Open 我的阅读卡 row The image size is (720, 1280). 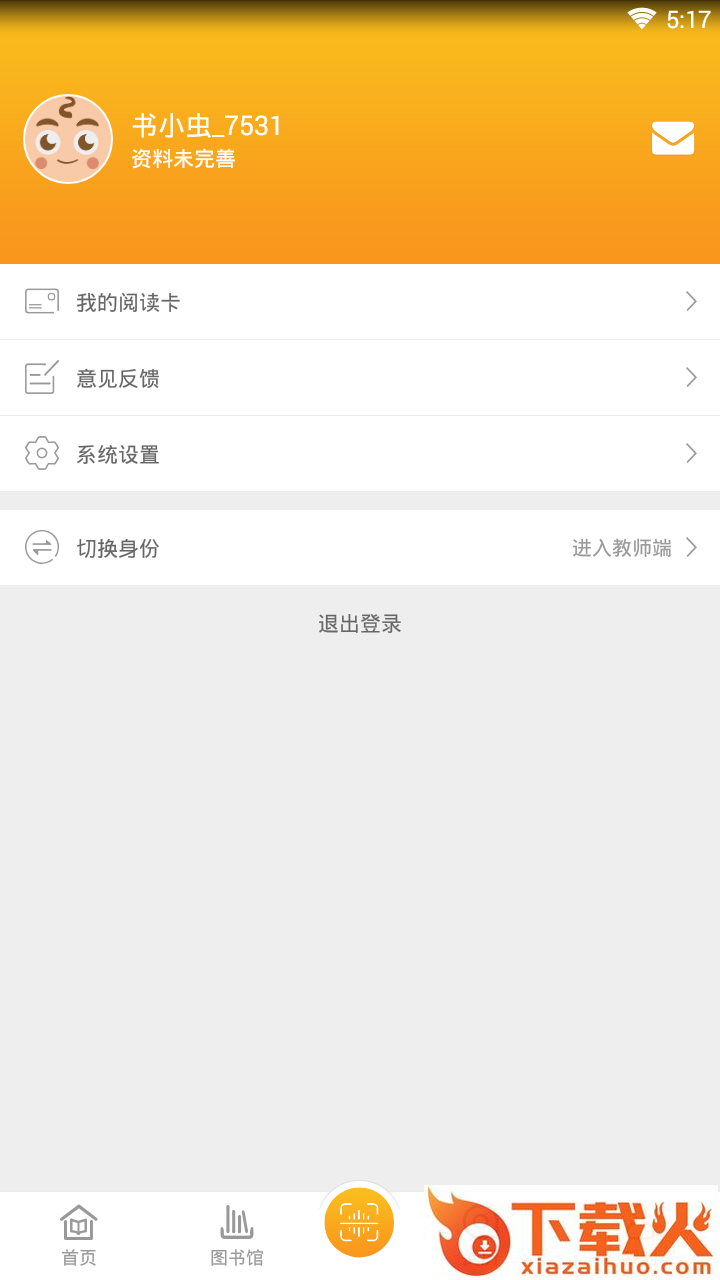pos(360,302)
